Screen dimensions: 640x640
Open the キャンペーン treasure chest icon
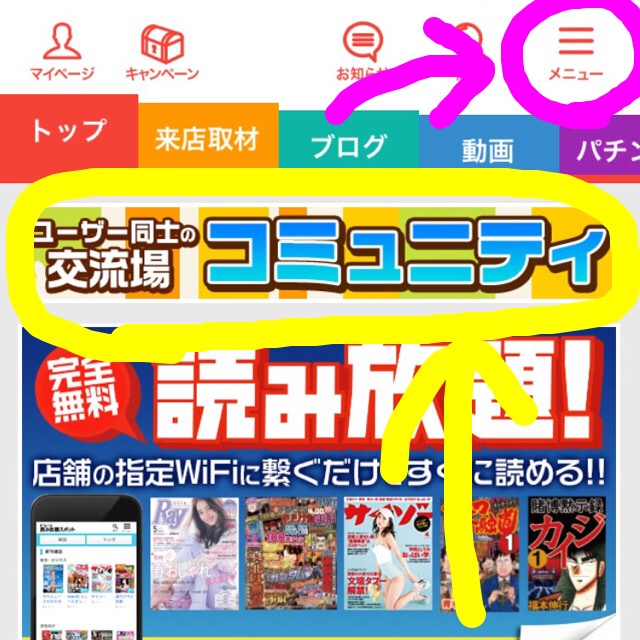(161, 50)
